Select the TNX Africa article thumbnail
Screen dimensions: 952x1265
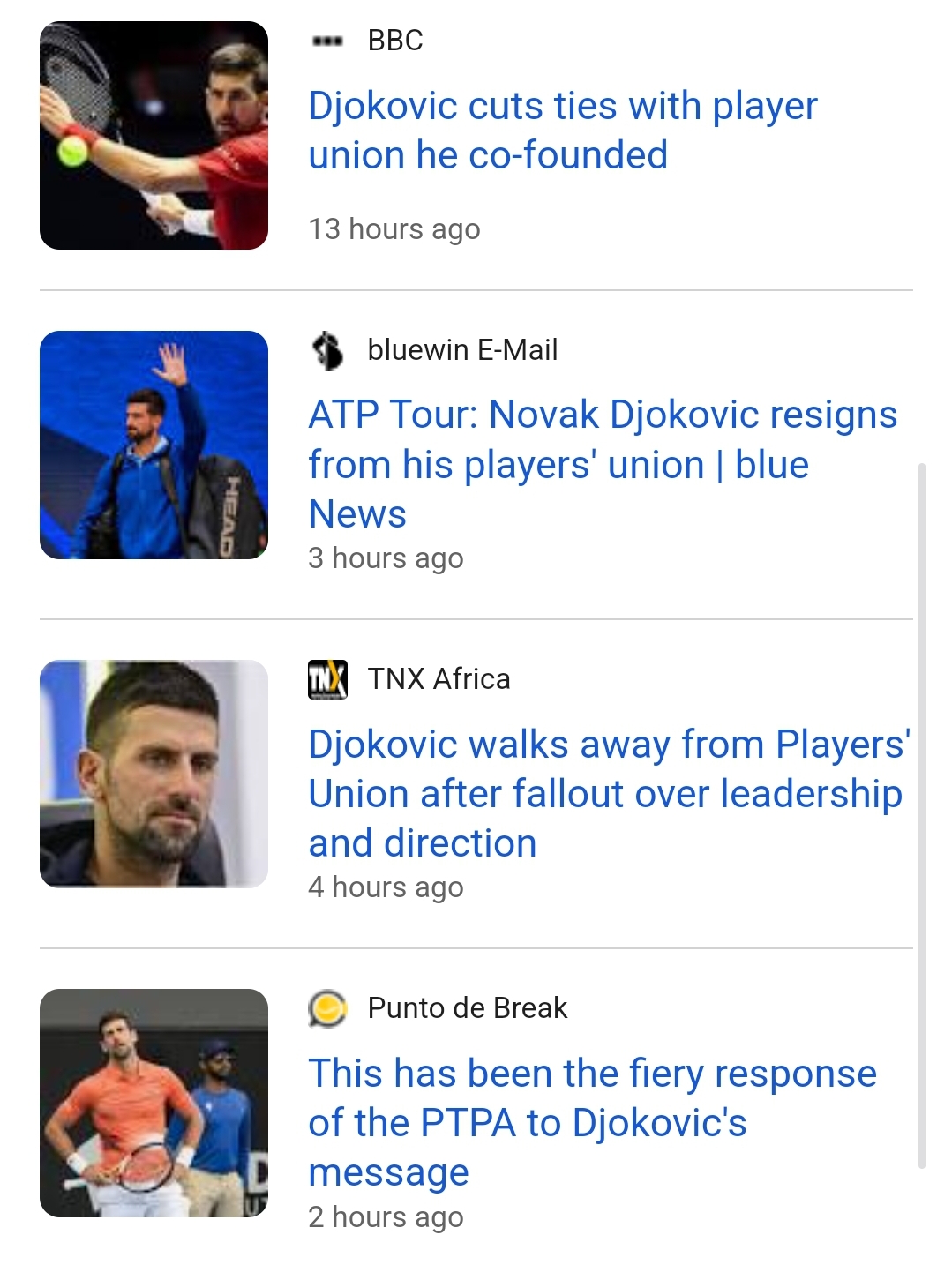[154, 774]
